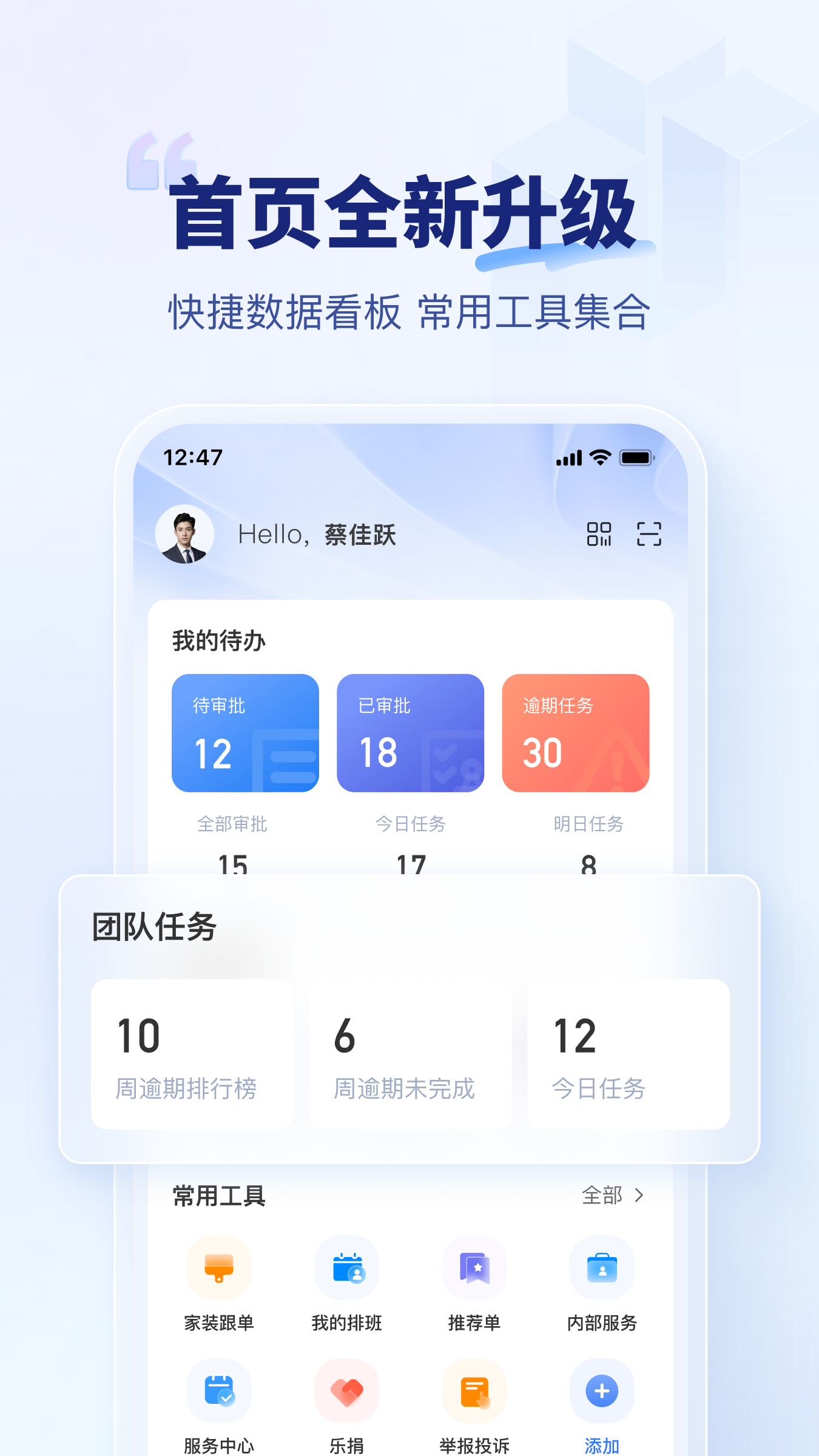Screen dimensions: 819x1456
Task: Open the 举报投诉 tool
Action: pos(474,1391)
